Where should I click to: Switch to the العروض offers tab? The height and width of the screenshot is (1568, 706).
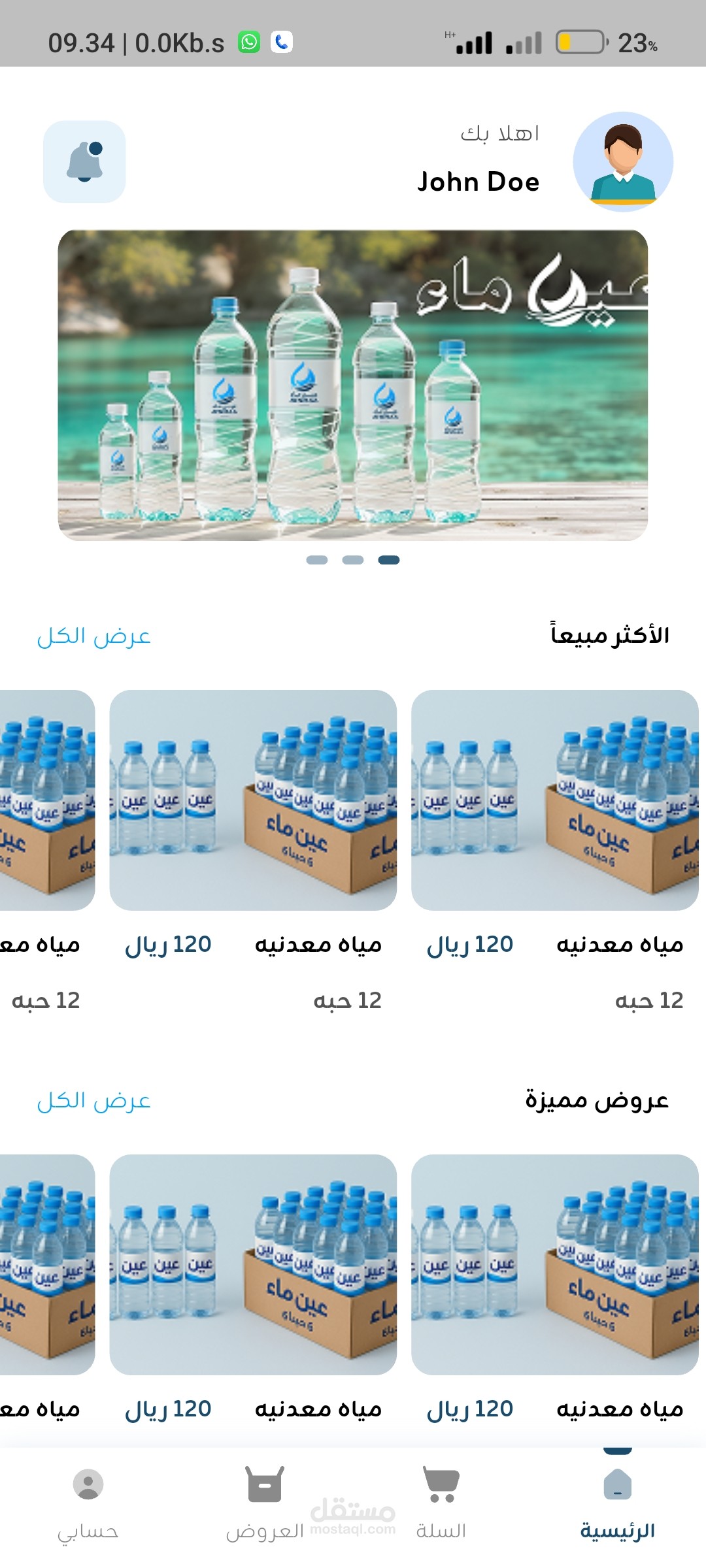pyautogui.click(x=265, y=1503)
